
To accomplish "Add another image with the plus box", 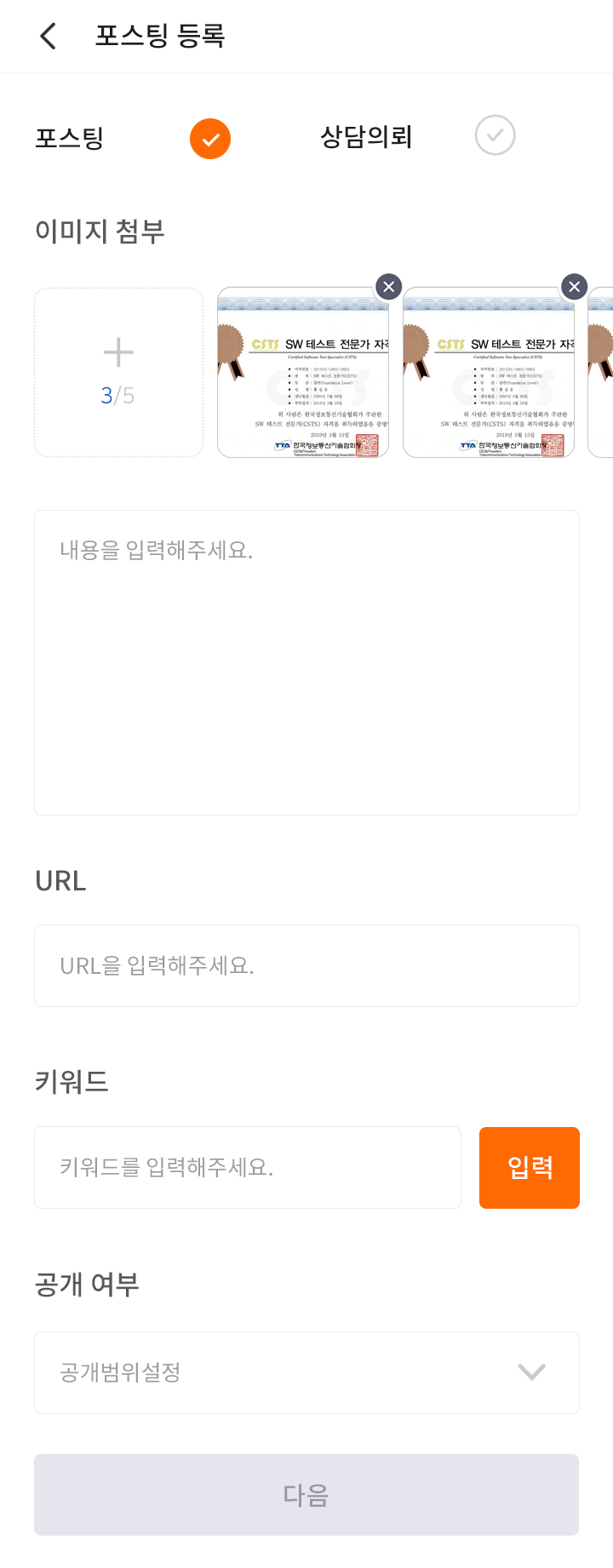I will tap(118, 372).
